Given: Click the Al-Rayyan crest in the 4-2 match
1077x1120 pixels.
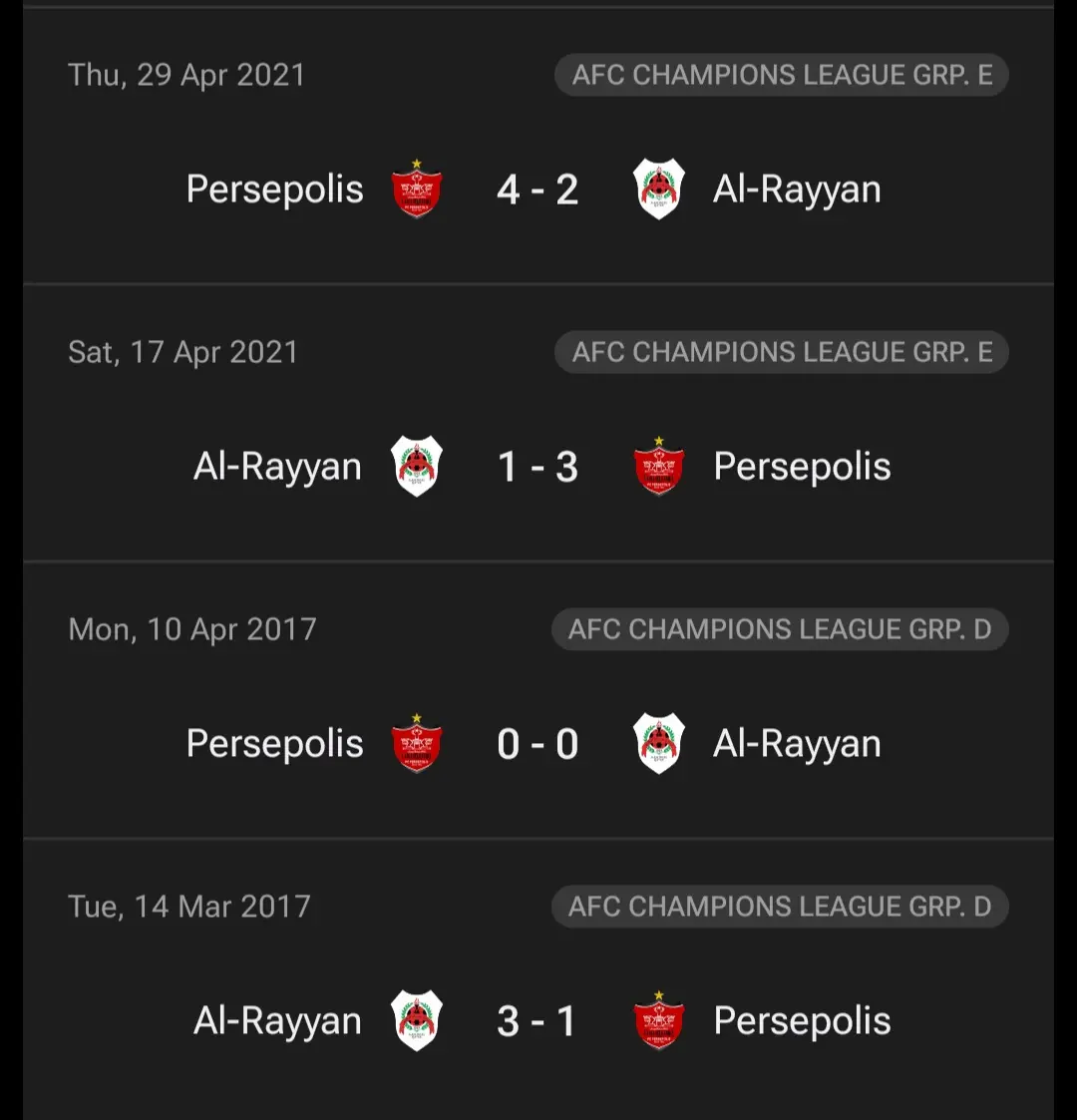Looking at the screenshot, I should pyautogui.click(x=658, y=188).
